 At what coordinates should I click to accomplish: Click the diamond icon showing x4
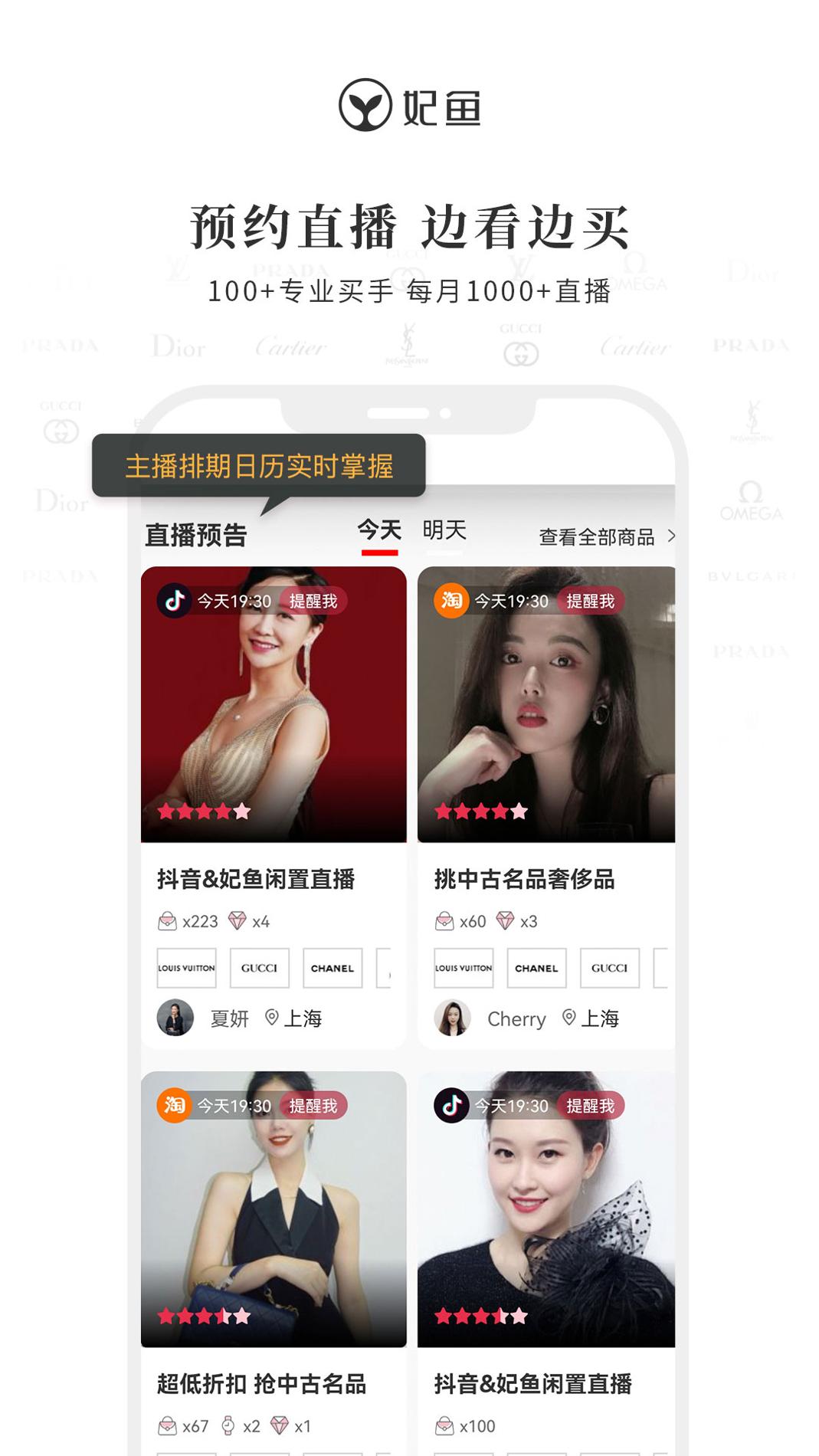(234, 922)
